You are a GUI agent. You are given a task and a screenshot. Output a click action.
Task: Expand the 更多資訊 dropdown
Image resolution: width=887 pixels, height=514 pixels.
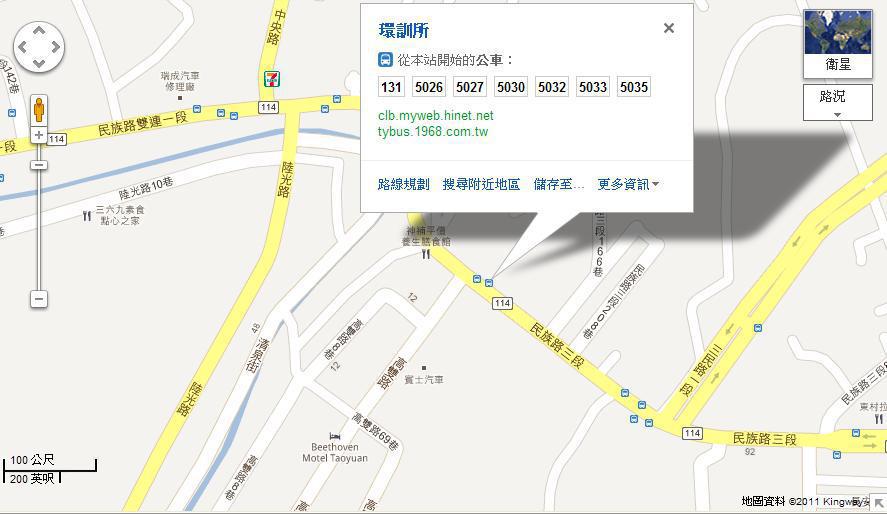tap(628, 184)
